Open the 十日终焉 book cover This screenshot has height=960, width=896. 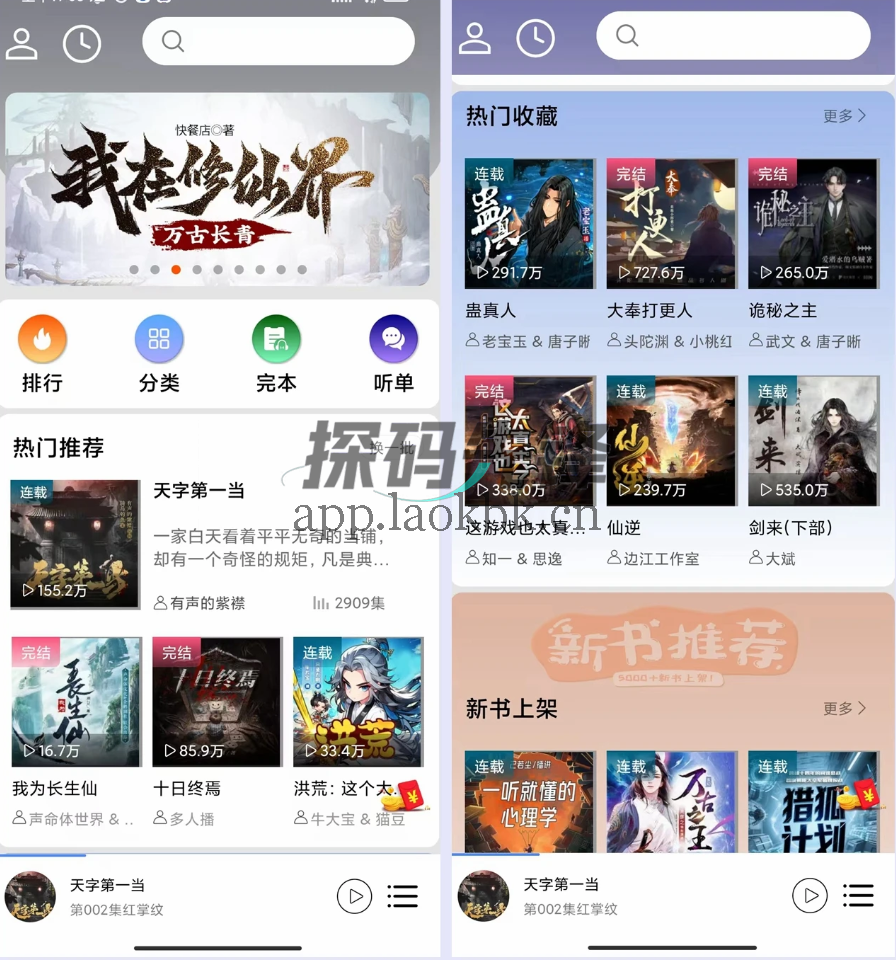tap(216, 701)
